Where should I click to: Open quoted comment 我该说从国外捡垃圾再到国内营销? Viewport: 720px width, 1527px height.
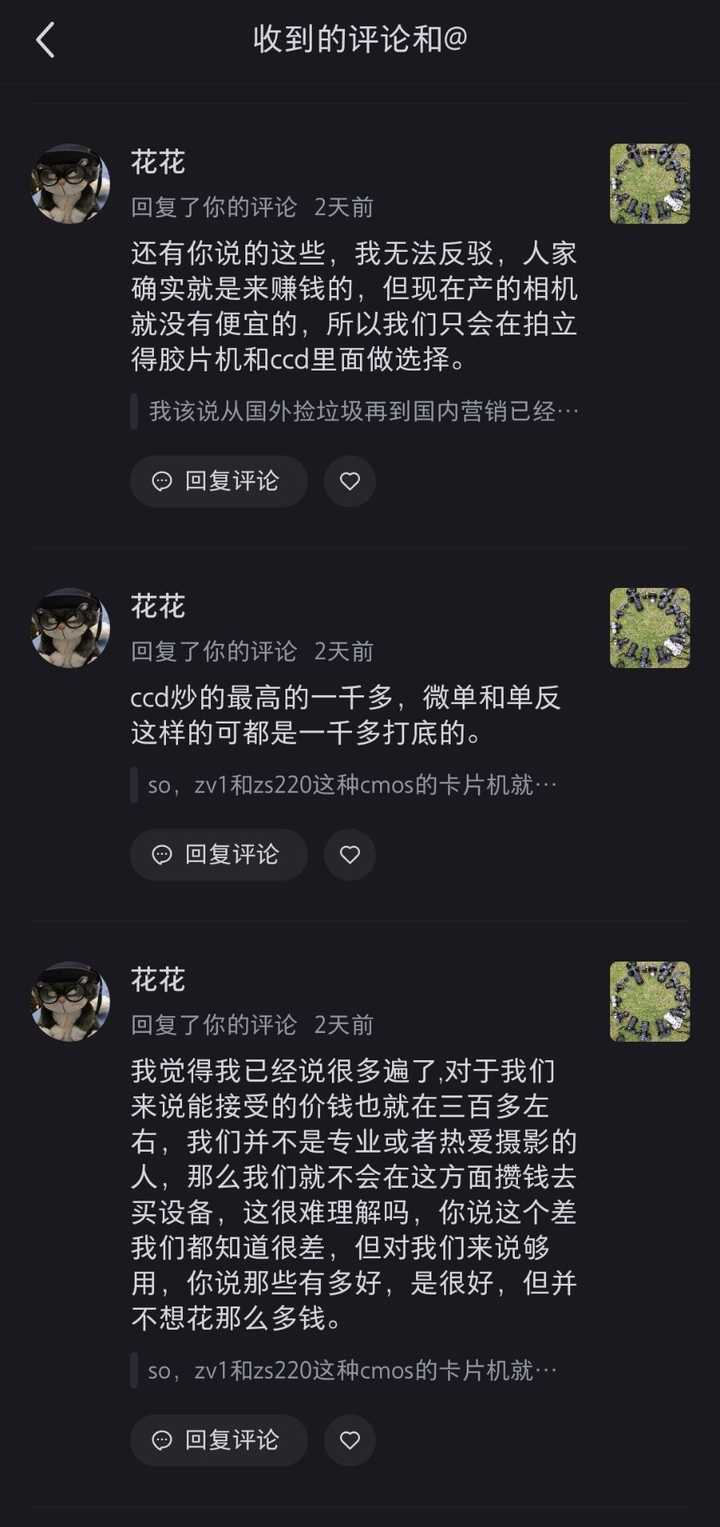point(360,411)
